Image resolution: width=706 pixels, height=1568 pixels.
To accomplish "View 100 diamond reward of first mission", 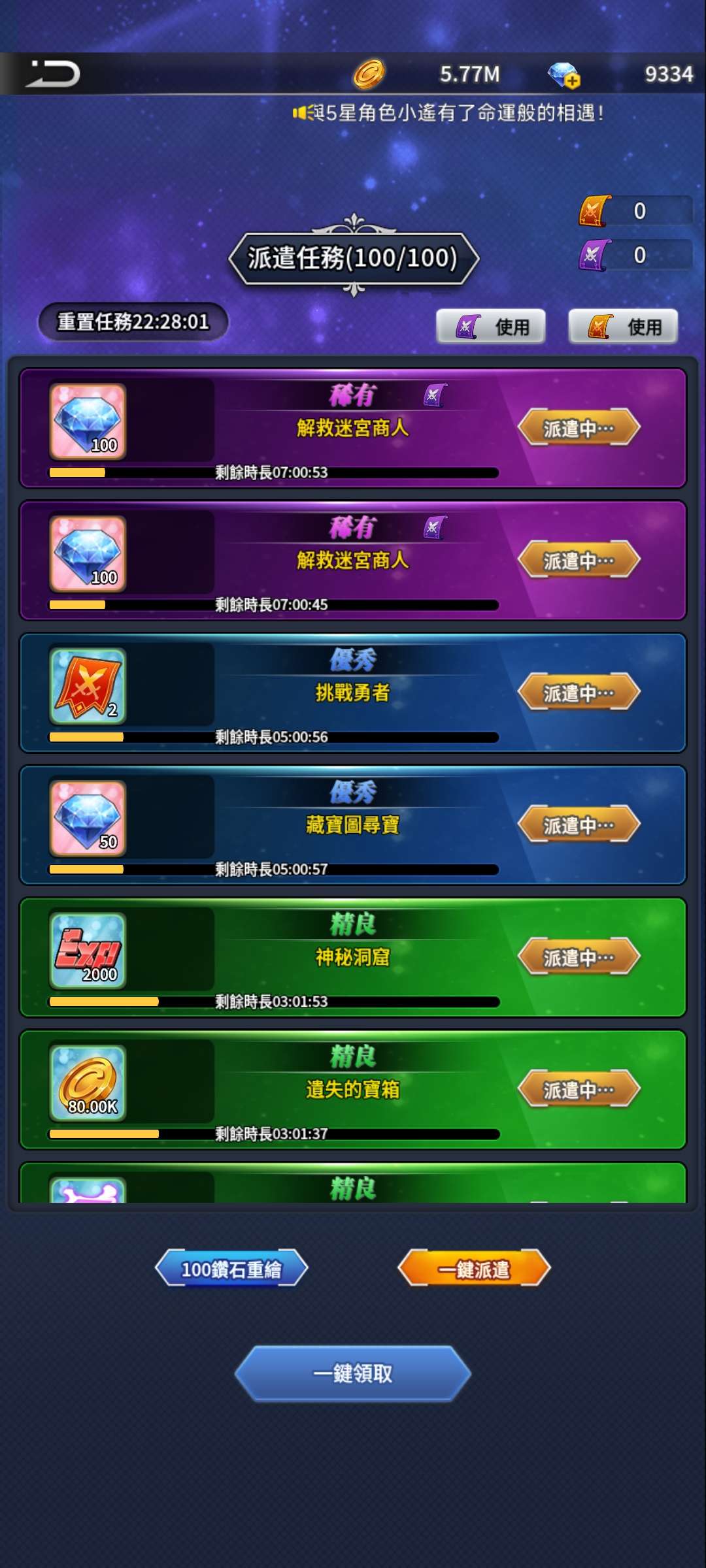I will pyautogui.click(x=88, y=421).
